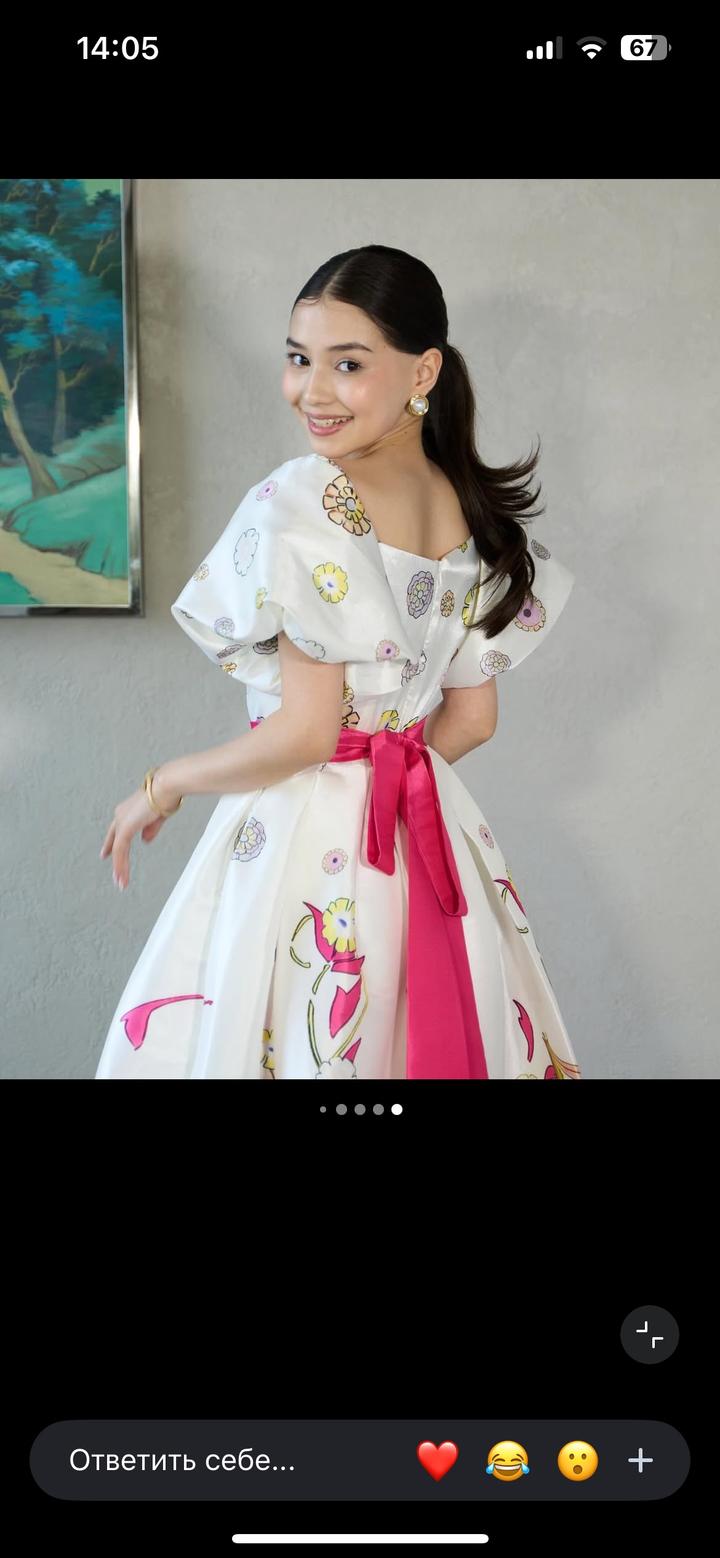React with the laughing tears emoji
Screen dimensions: 720x1558
(x=507, y=1461)
